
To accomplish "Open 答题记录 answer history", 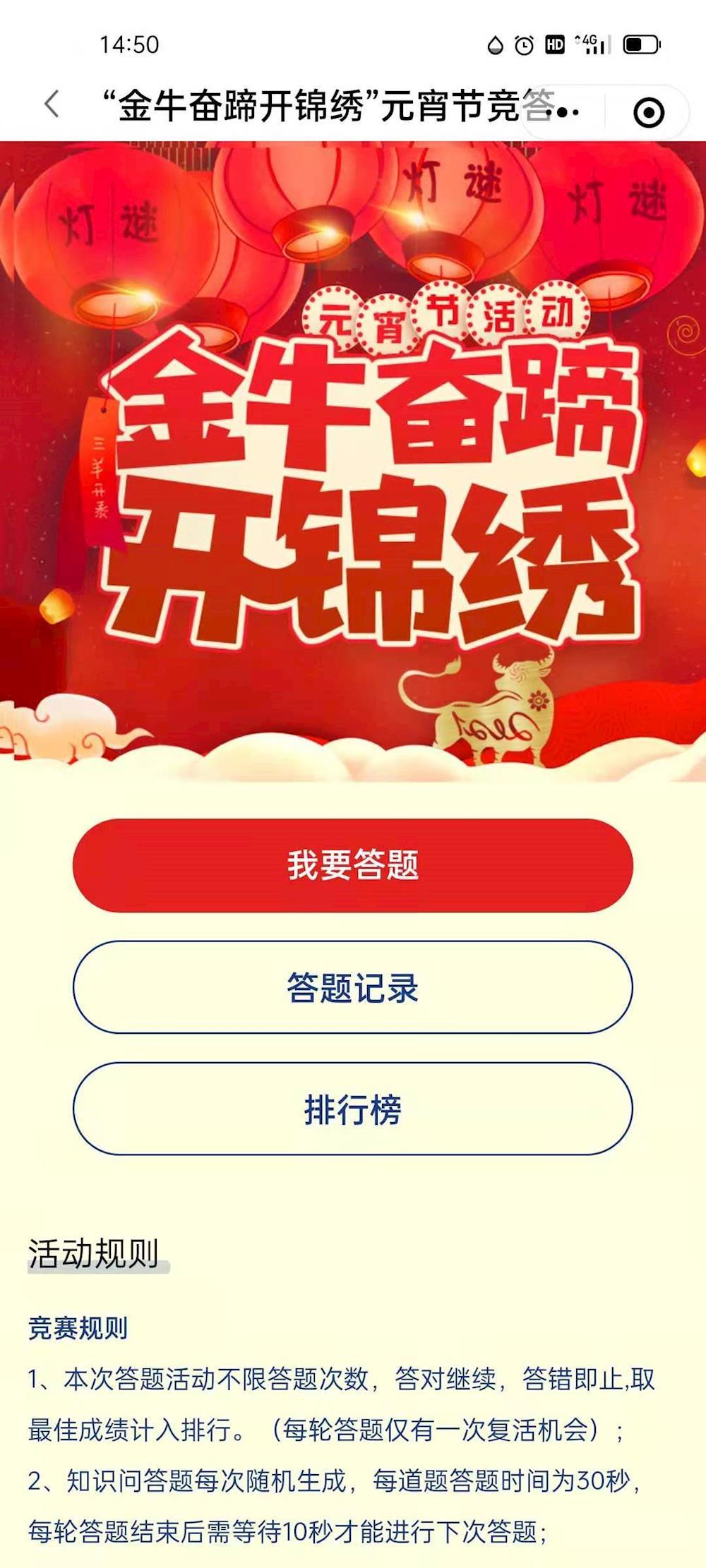I will (x=352, y=987).
